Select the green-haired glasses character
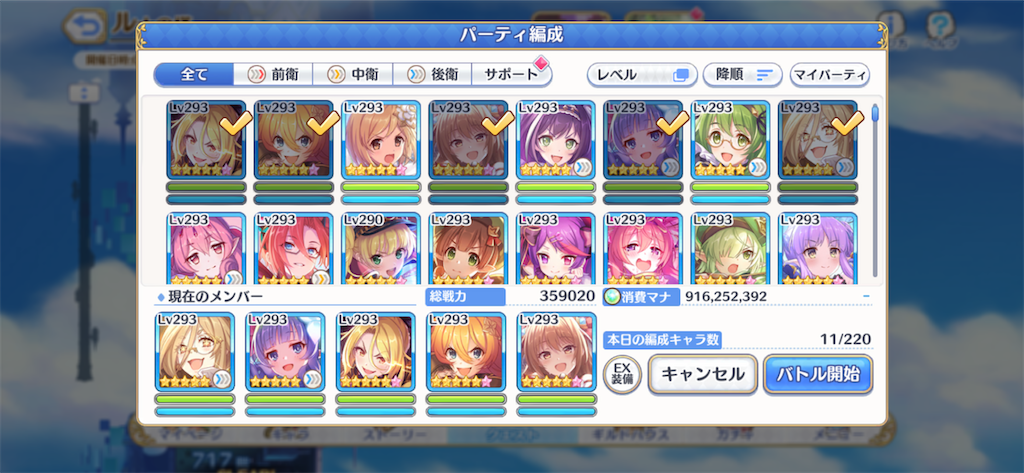Viewport: 1024px width, 473px height. [730, 140]
